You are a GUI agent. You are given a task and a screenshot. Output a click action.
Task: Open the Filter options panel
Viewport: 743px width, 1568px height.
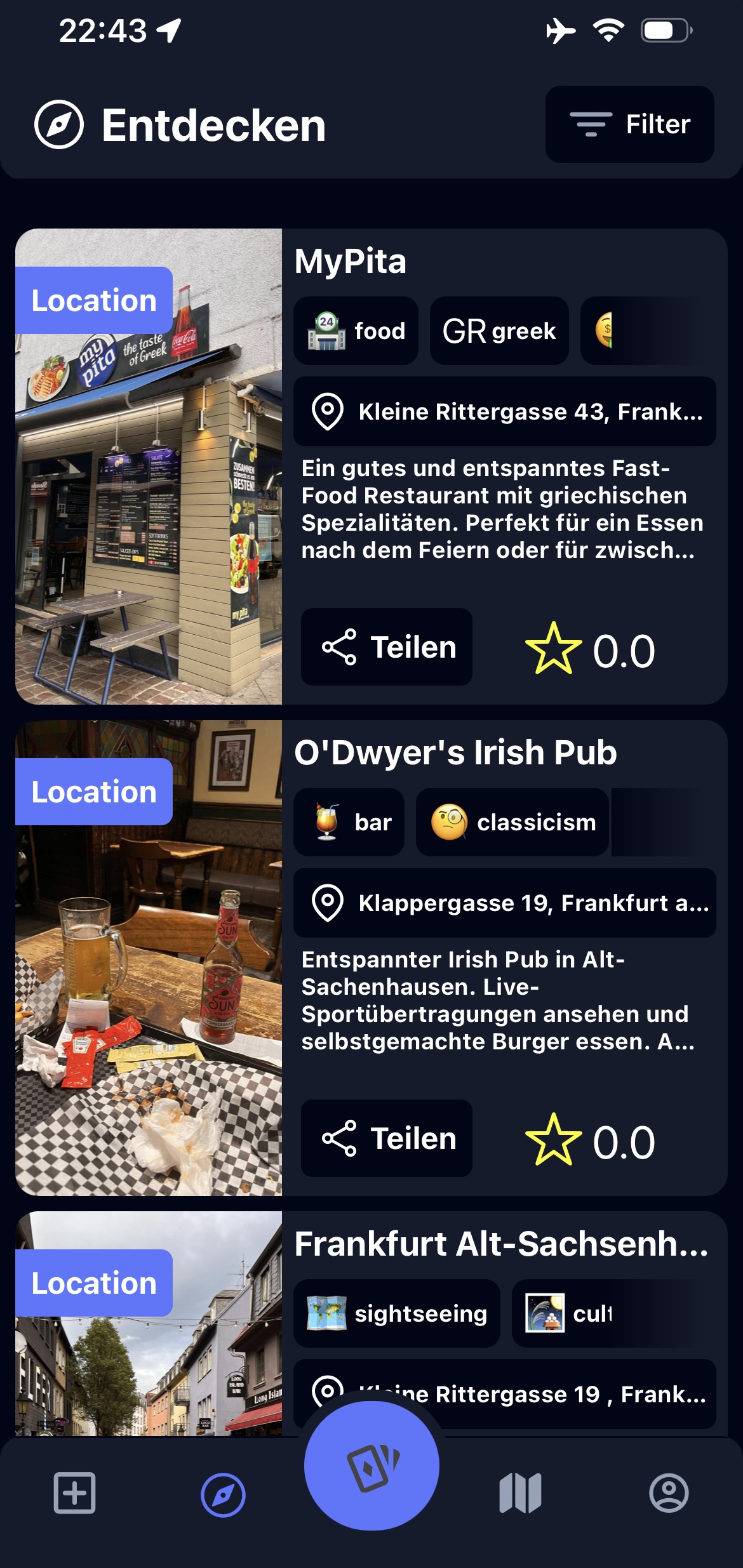point(629,124)
